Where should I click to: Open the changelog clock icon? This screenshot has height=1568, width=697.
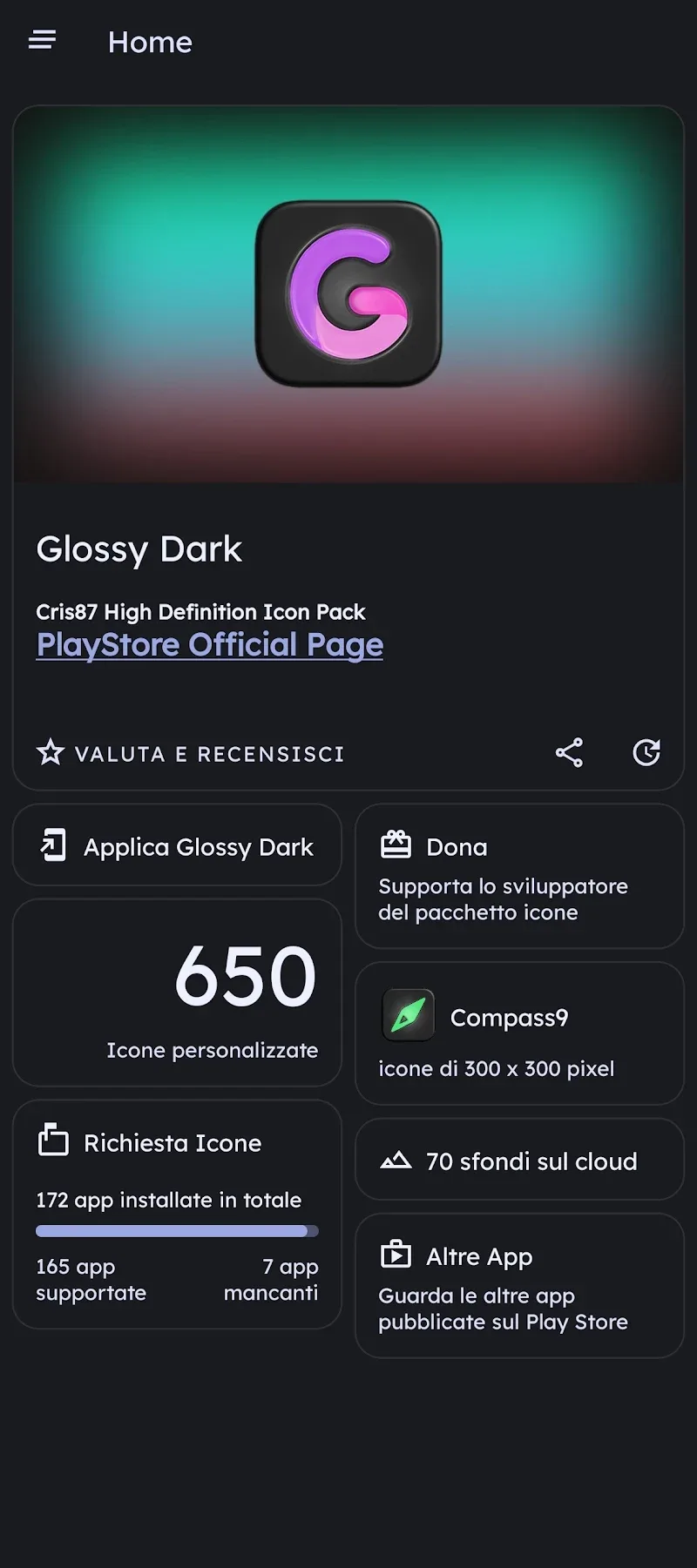pos(646,753)
